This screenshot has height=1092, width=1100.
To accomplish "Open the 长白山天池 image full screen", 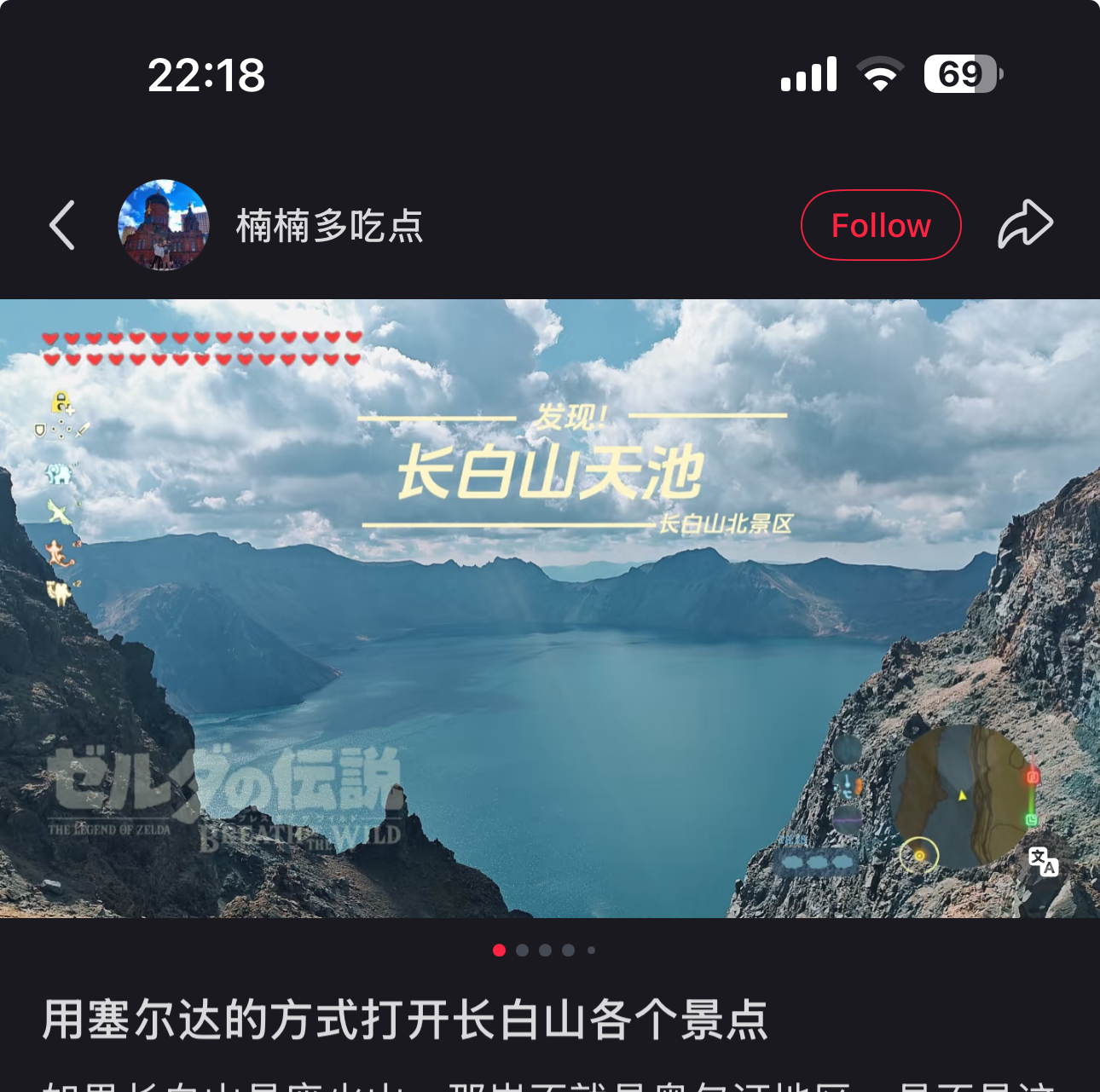I will pos(550,648).
